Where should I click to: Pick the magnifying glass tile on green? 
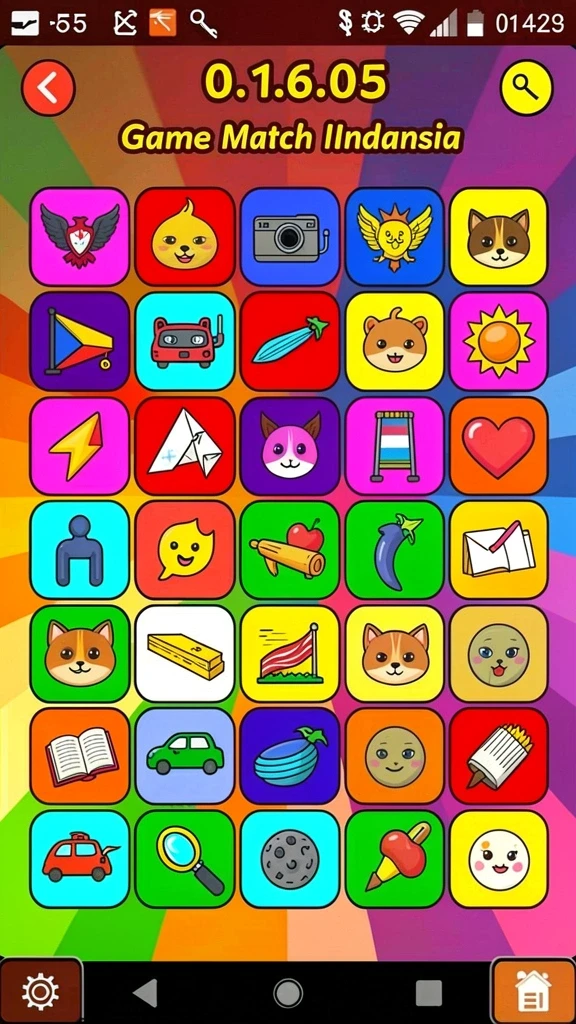[185, 859]
